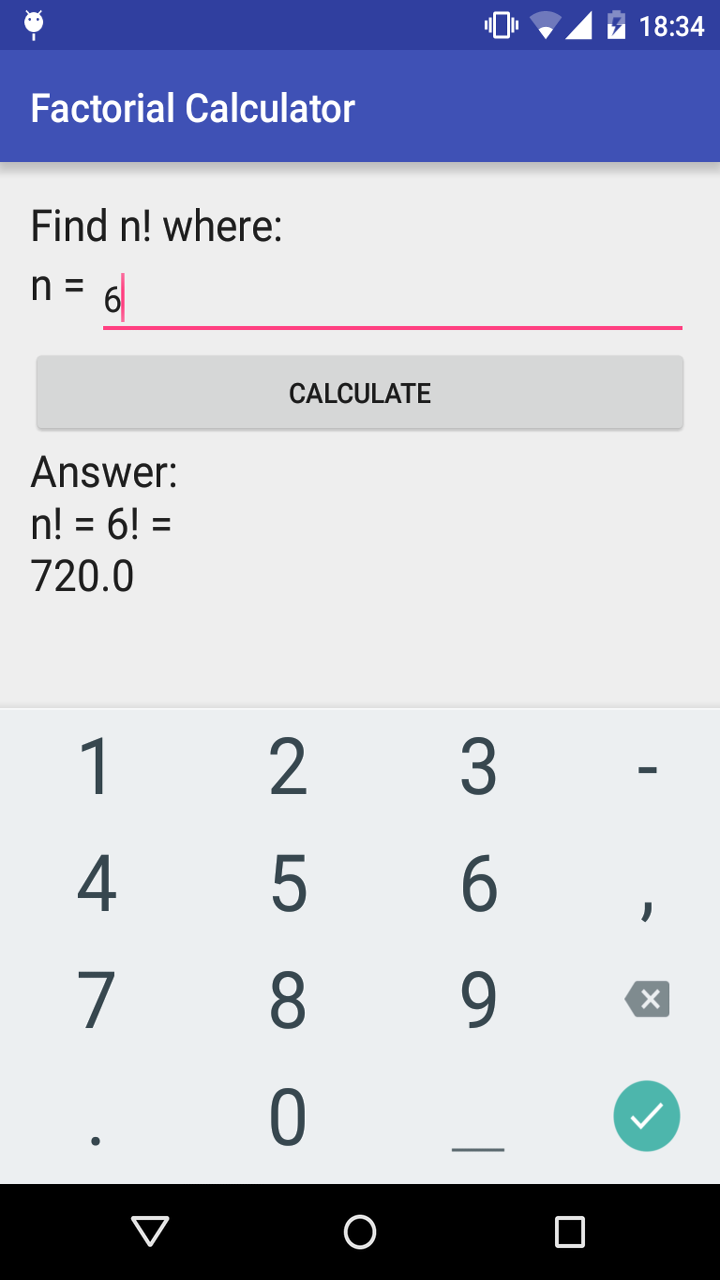Tap the number 1 key
This screenshot has width=720, height=1280.
95,766
